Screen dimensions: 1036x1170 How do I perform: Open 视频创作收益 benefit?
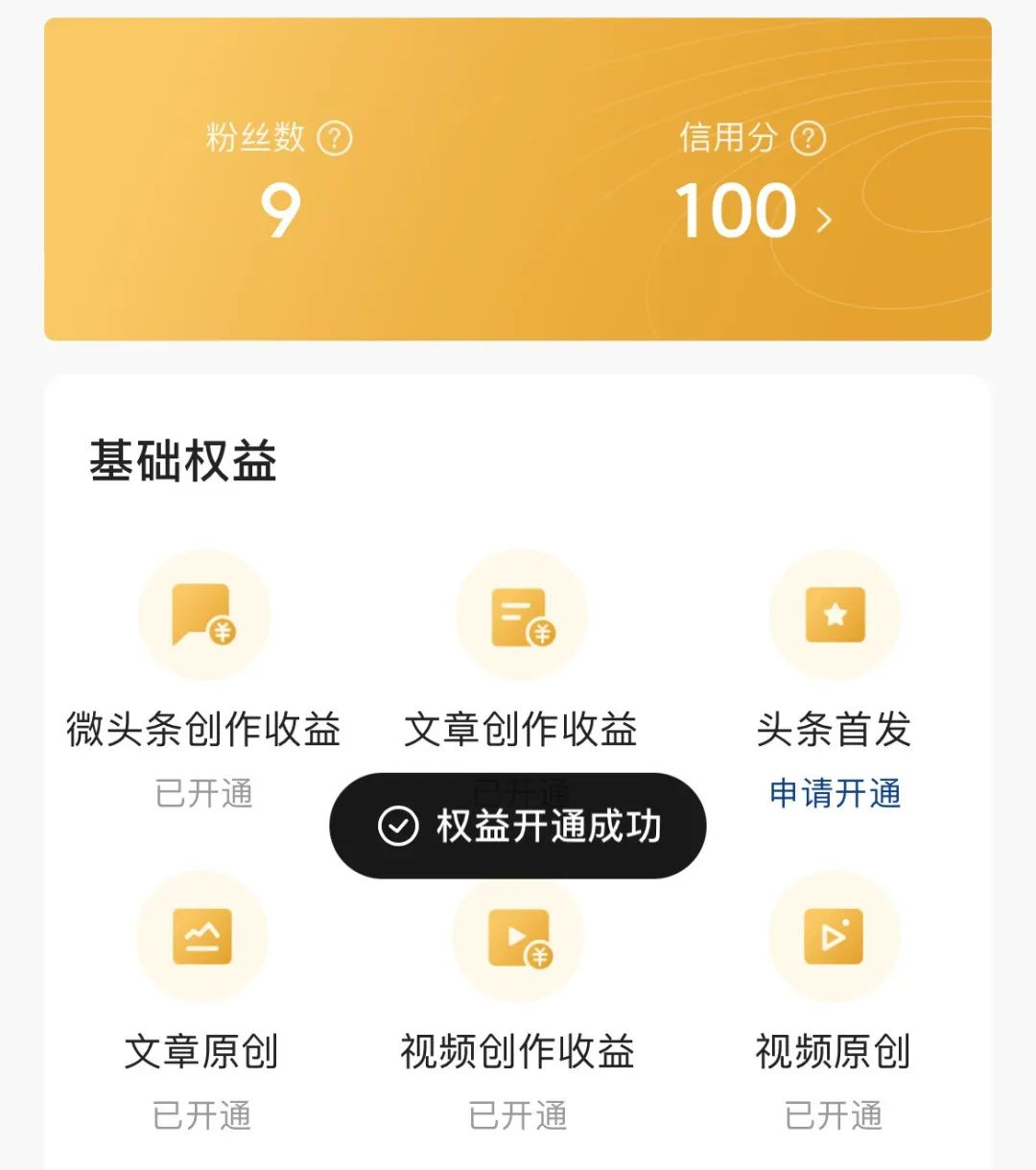pos(518,937)
